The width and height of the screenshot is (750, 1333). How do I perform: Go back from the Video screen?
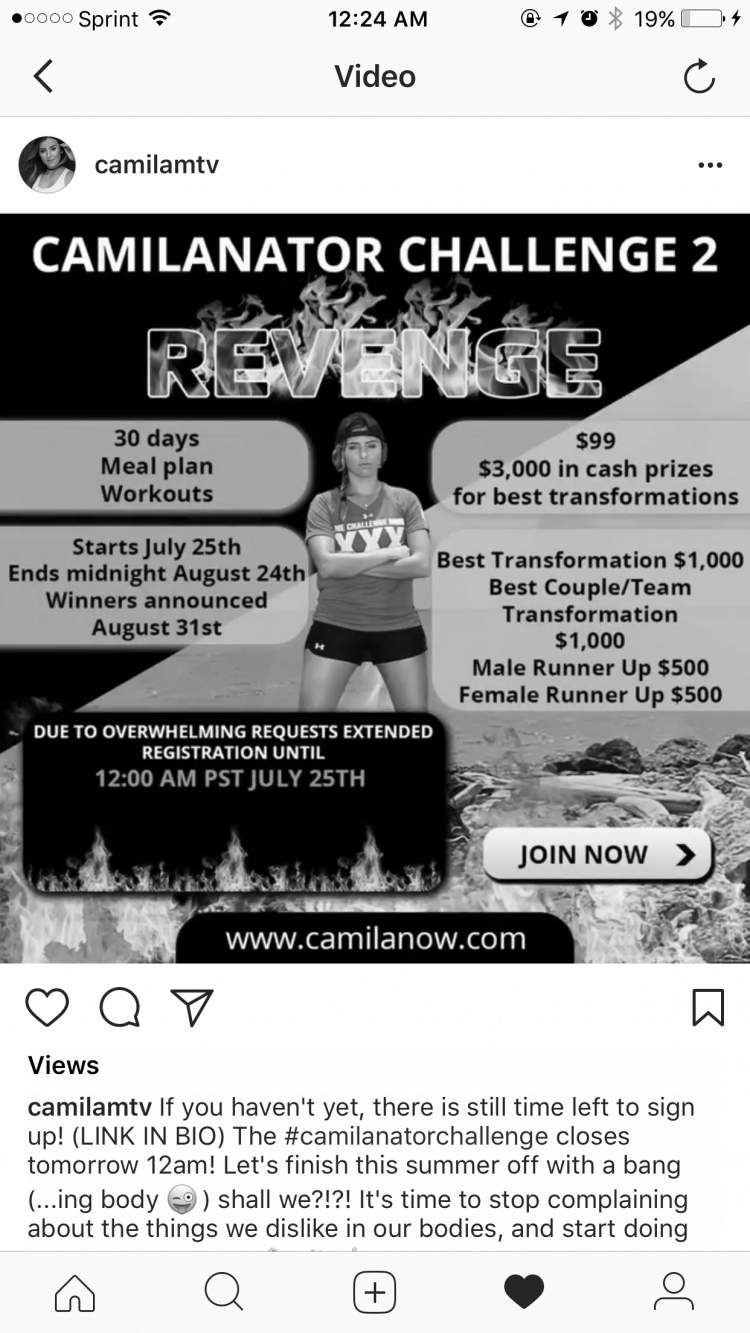coord(43,77)
